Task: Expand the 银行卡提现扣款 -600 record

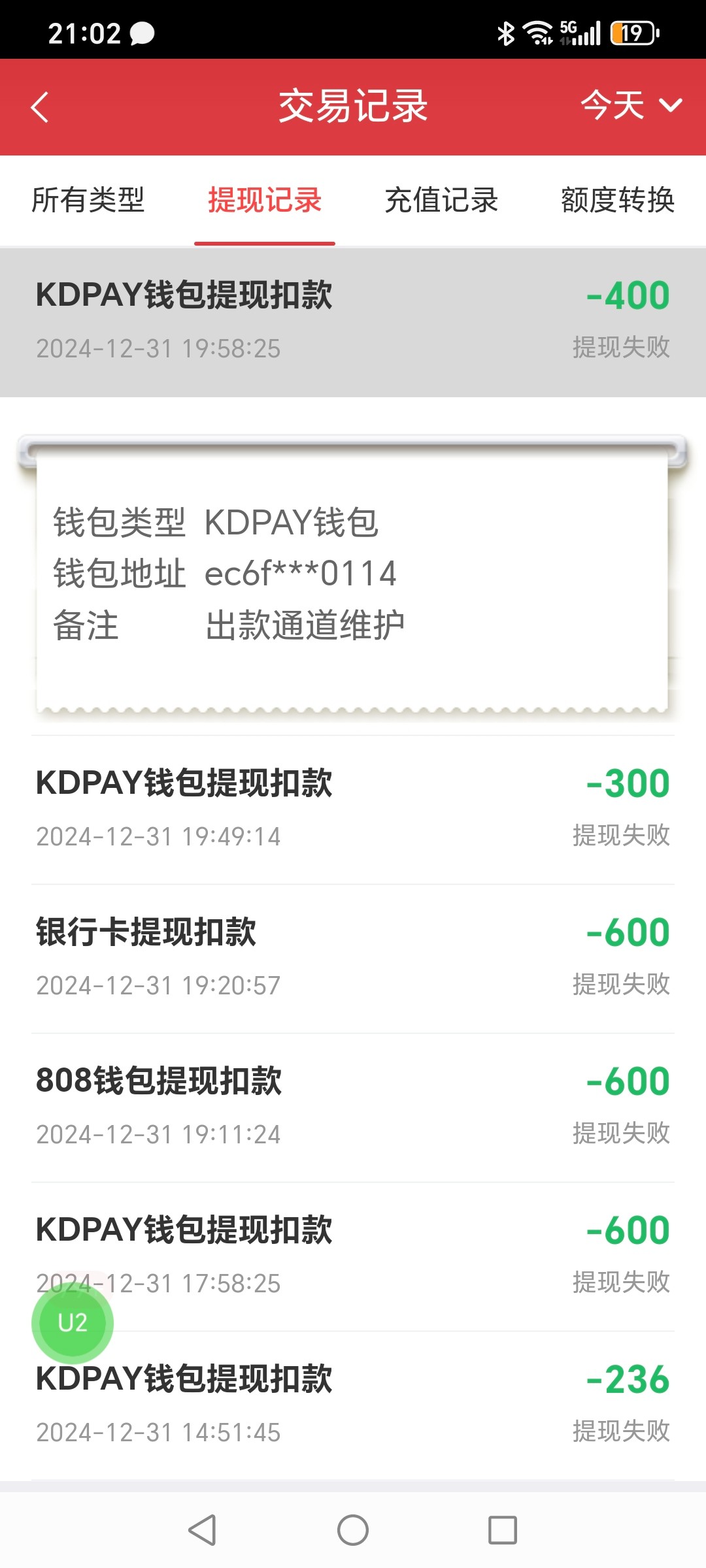Action: pyautogui.click(x=353, y=958)
